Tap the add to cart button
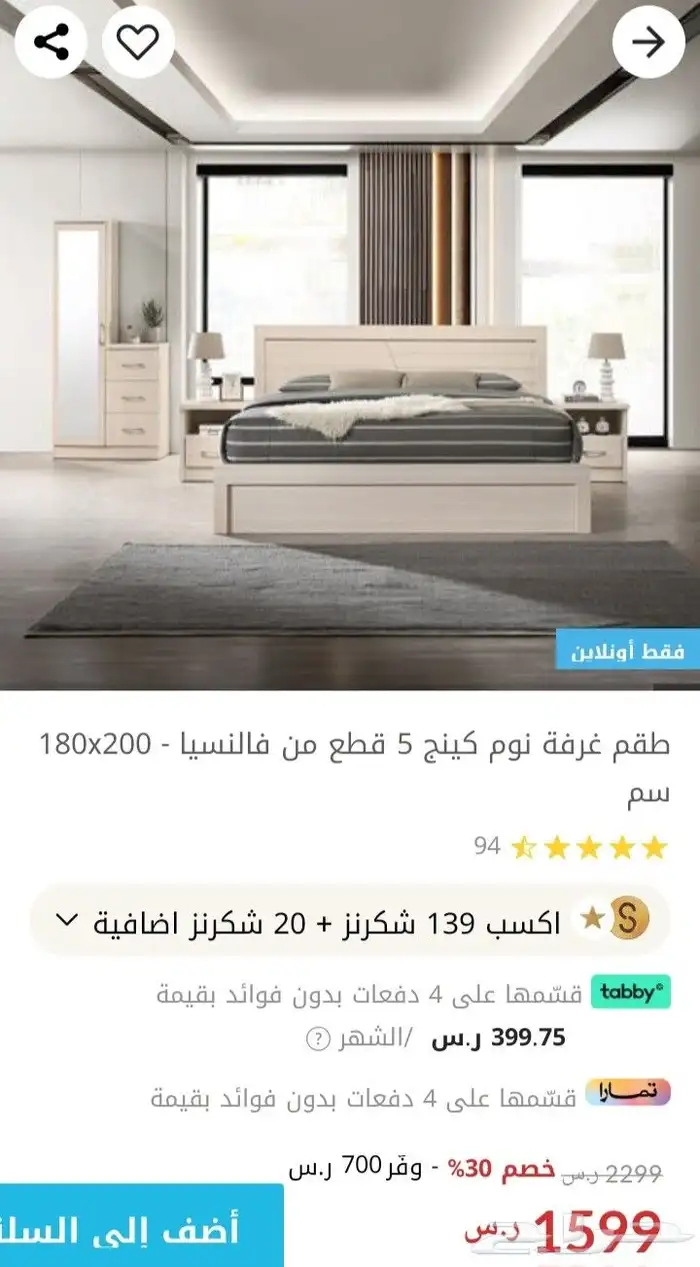 point(140,1229)
